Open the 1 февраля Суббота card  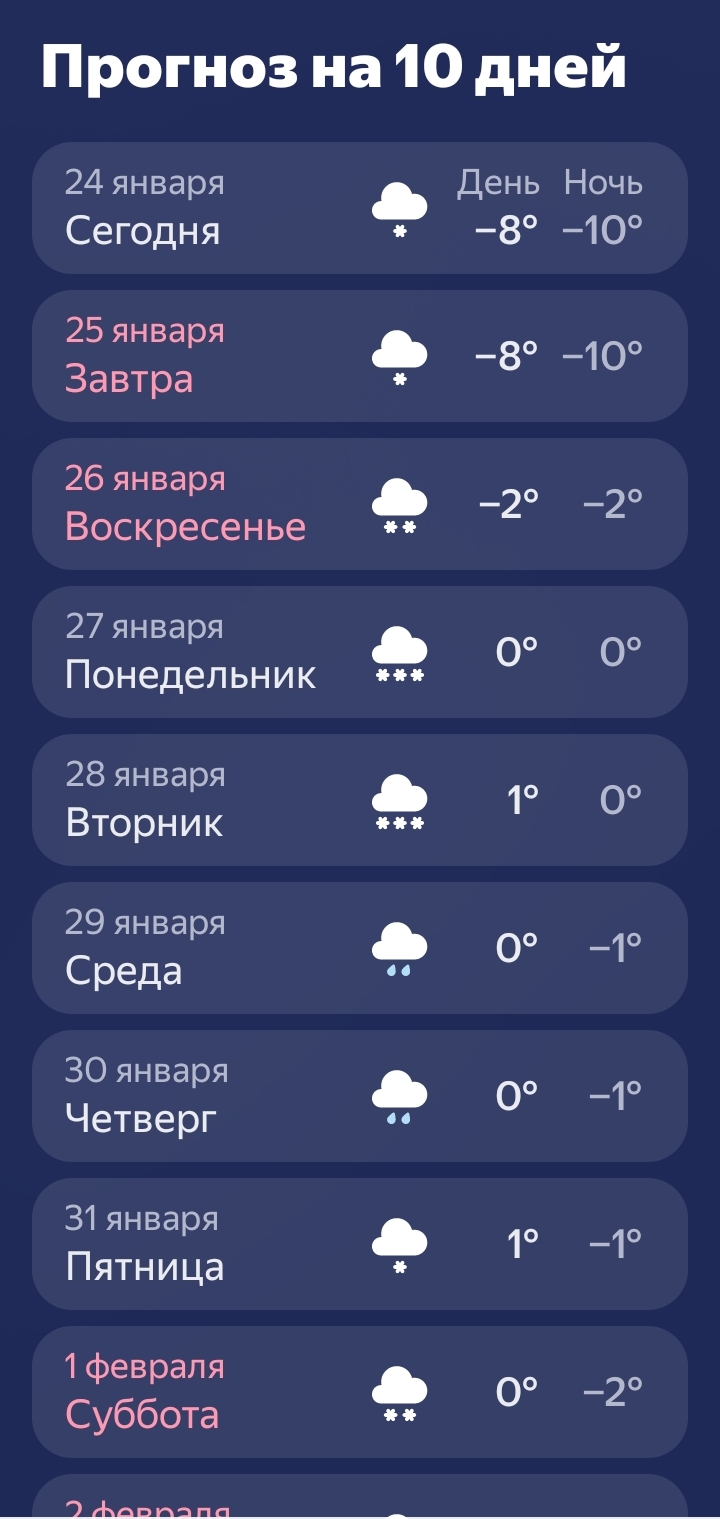click(x=200, y=1391)
